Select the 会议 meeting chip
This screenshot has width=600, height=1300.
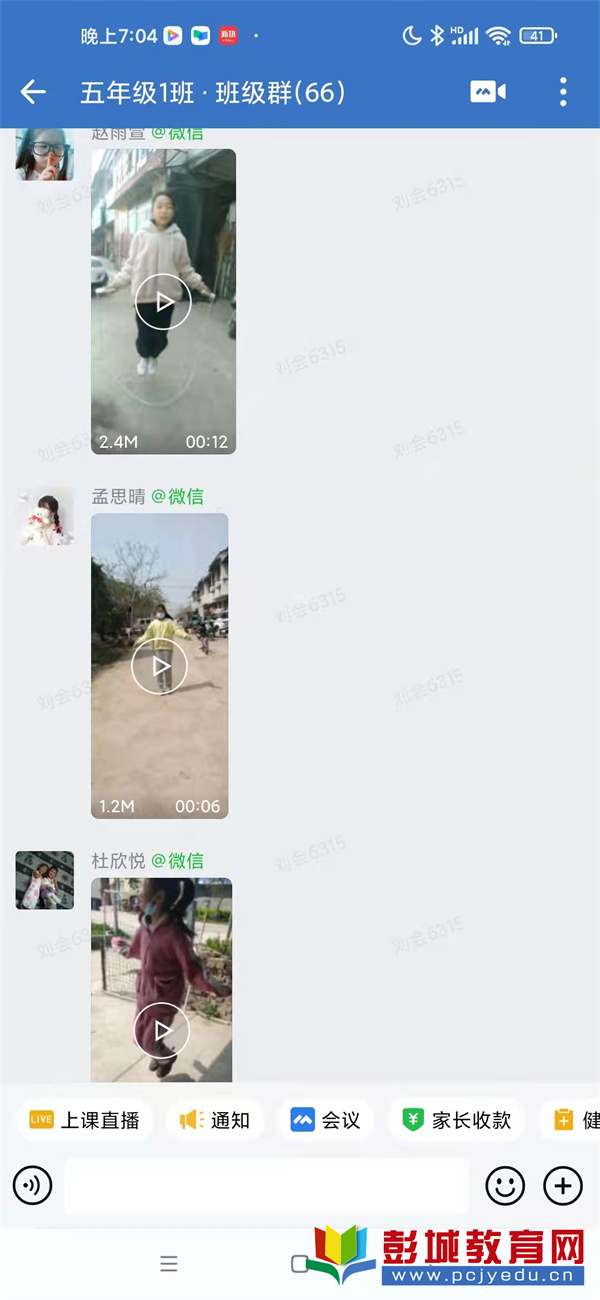(x=326, y=1120)
